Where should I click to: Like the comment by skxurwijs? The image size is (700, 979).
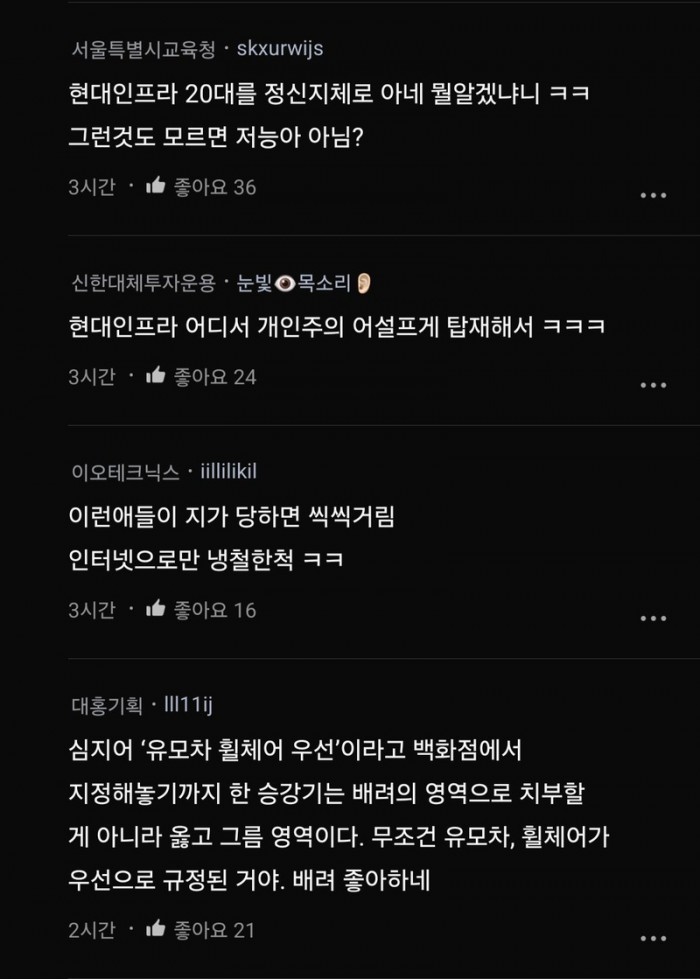coord(156,187)
